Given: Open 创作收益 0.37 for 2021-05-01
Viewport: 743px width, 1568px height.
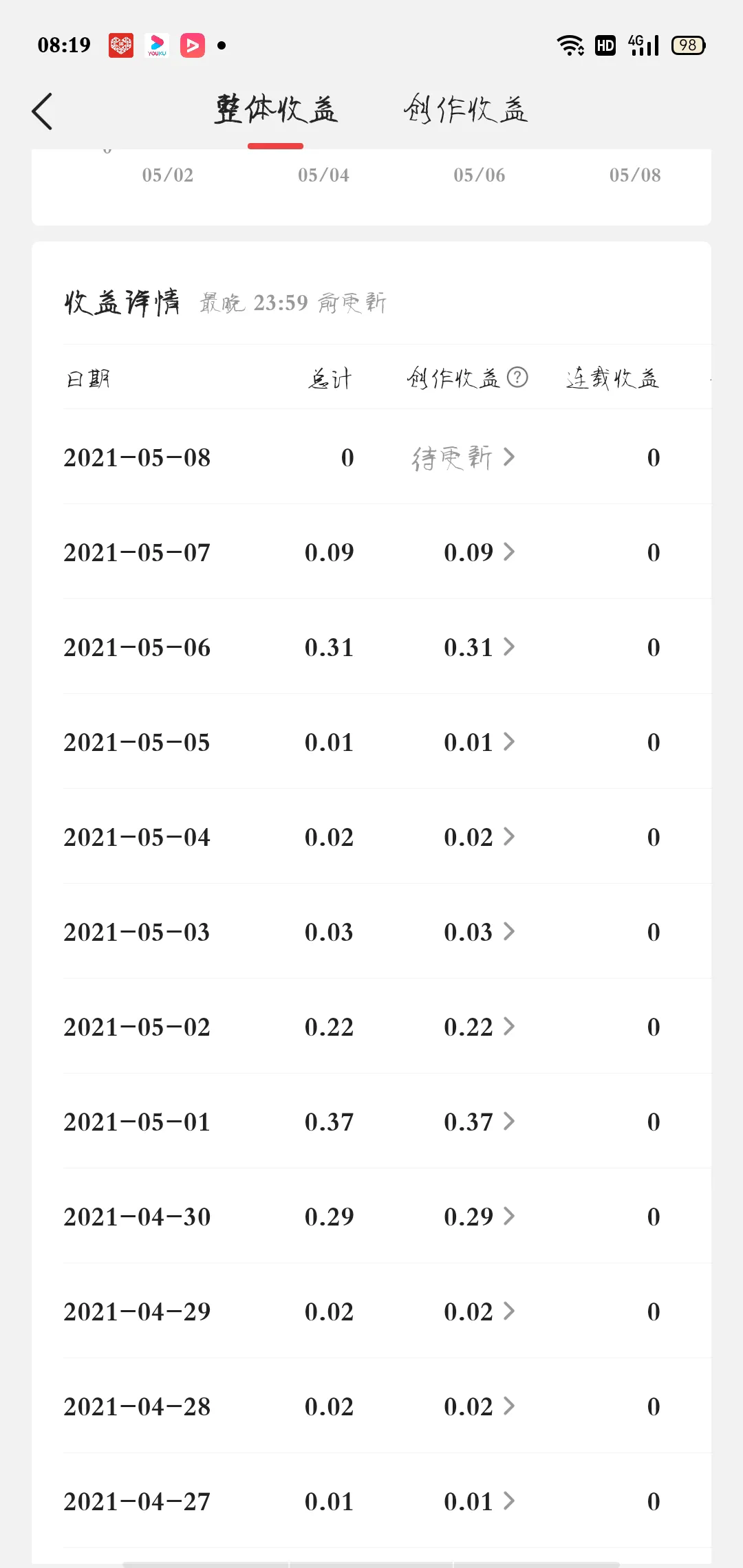Looking at the screenshot, I should [479, 1122].
